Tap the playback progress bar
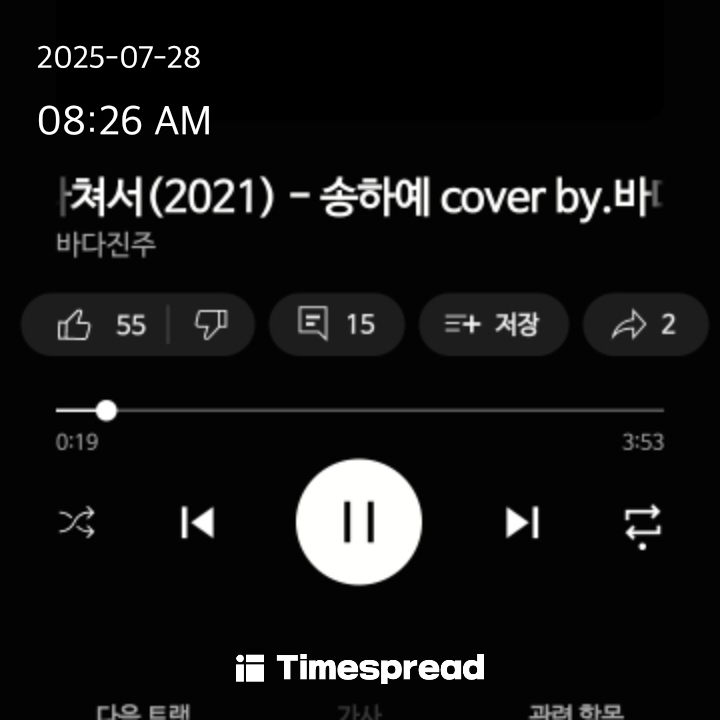Image resolution: width=720 pixels, height=720 pixels. (x=360, y=411)
